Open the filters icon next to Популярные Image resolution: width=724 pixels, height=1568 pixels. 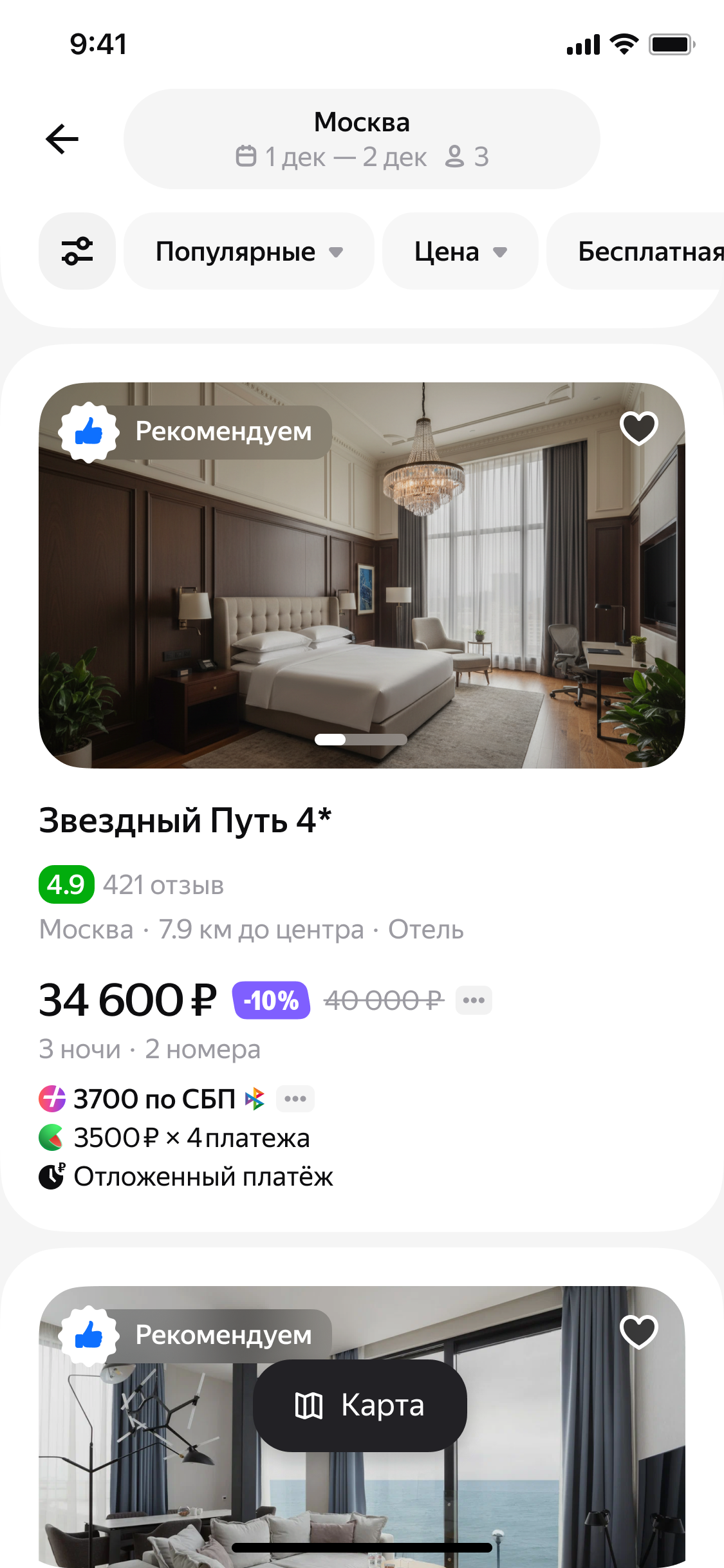click(77, 251)
